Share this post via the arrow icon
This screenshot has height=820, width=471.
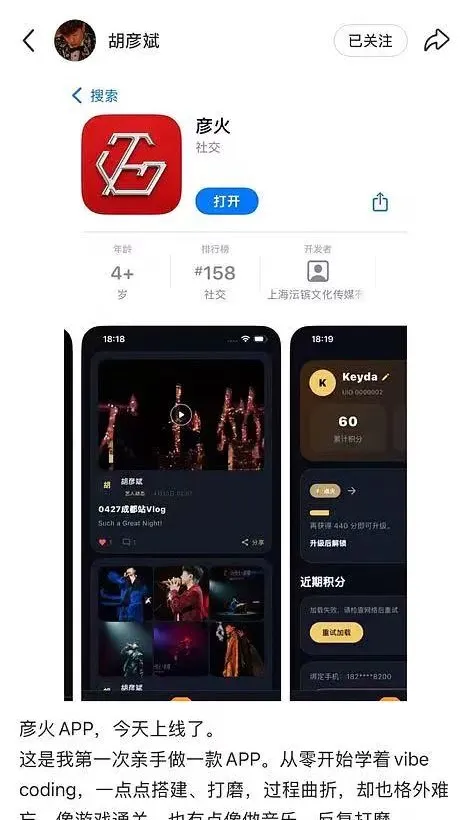coord(436,40)
